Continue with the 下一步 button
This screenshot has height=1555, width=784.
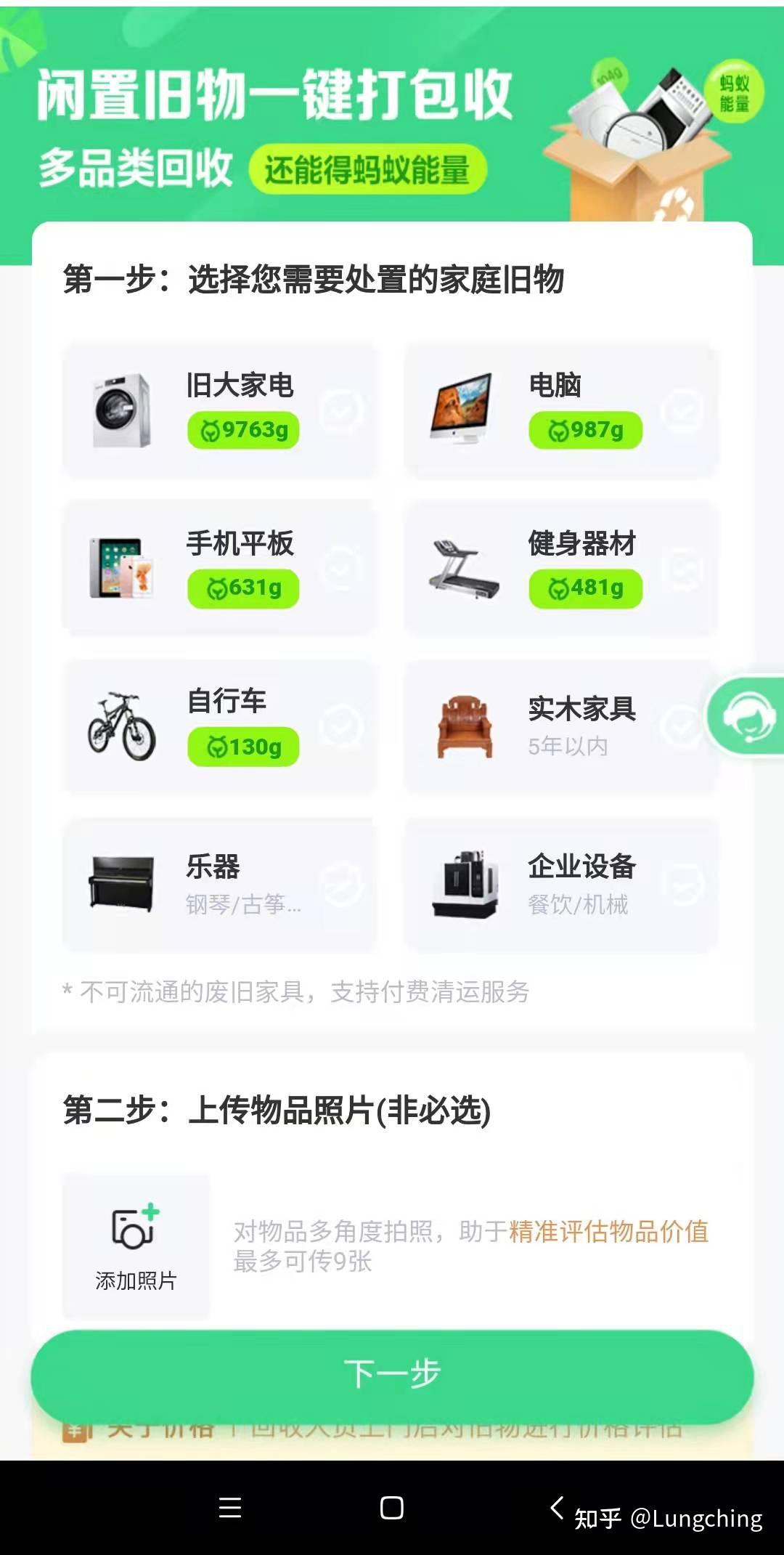392,1374
